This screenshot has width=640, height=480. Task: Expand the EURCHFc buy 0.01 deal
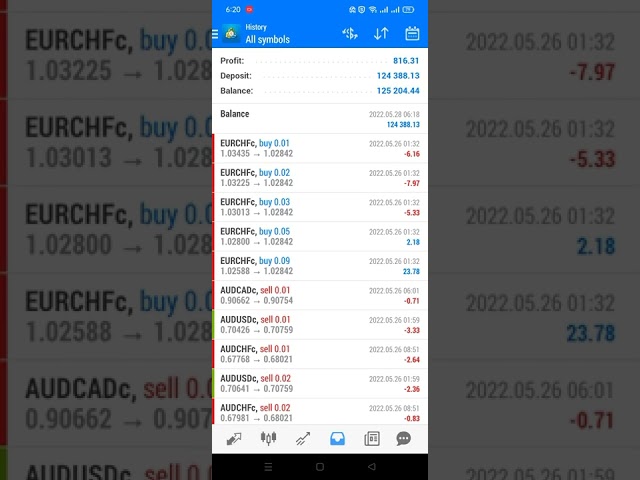320,148
